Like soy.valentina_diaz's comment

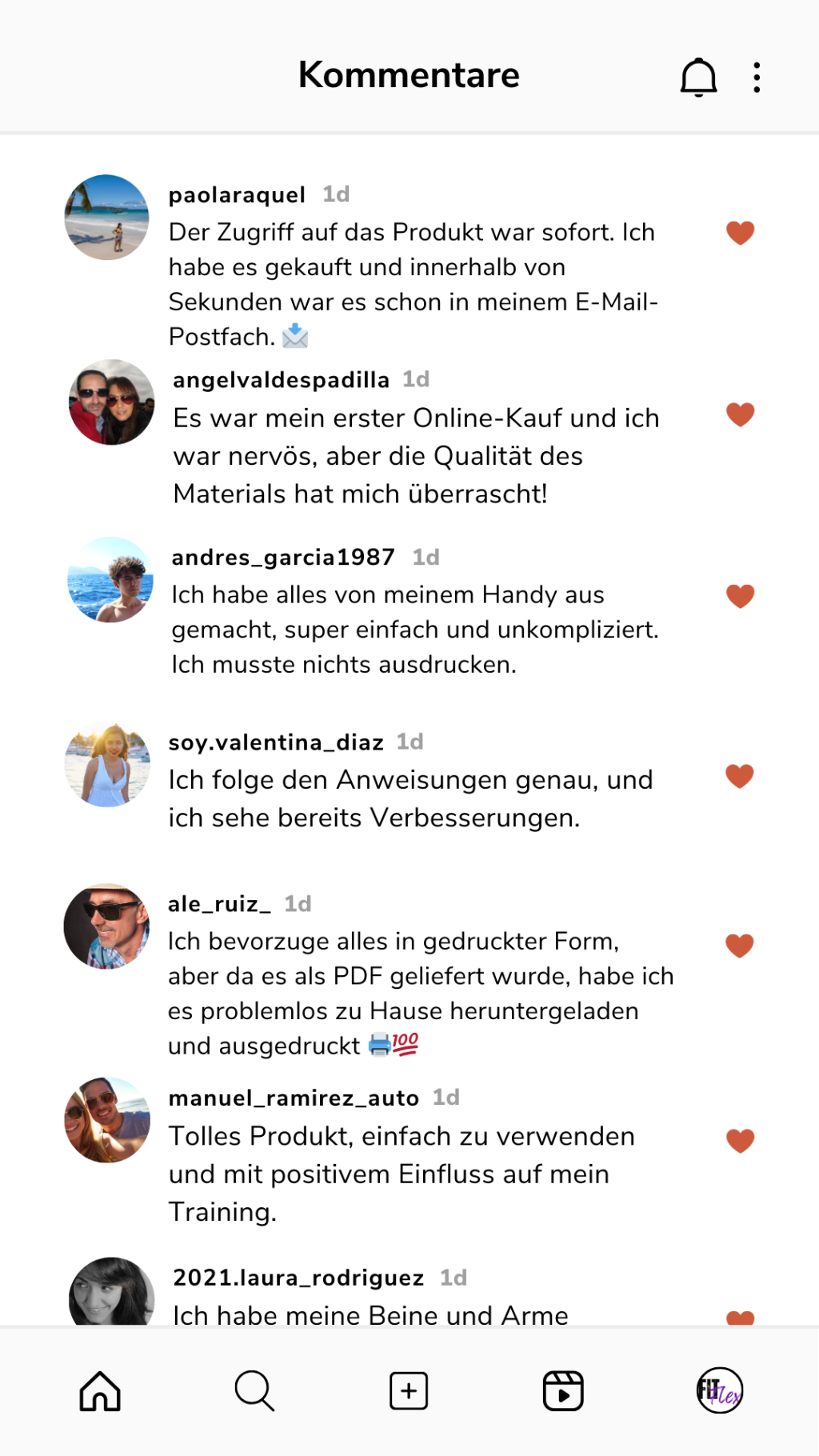point(740,776)
